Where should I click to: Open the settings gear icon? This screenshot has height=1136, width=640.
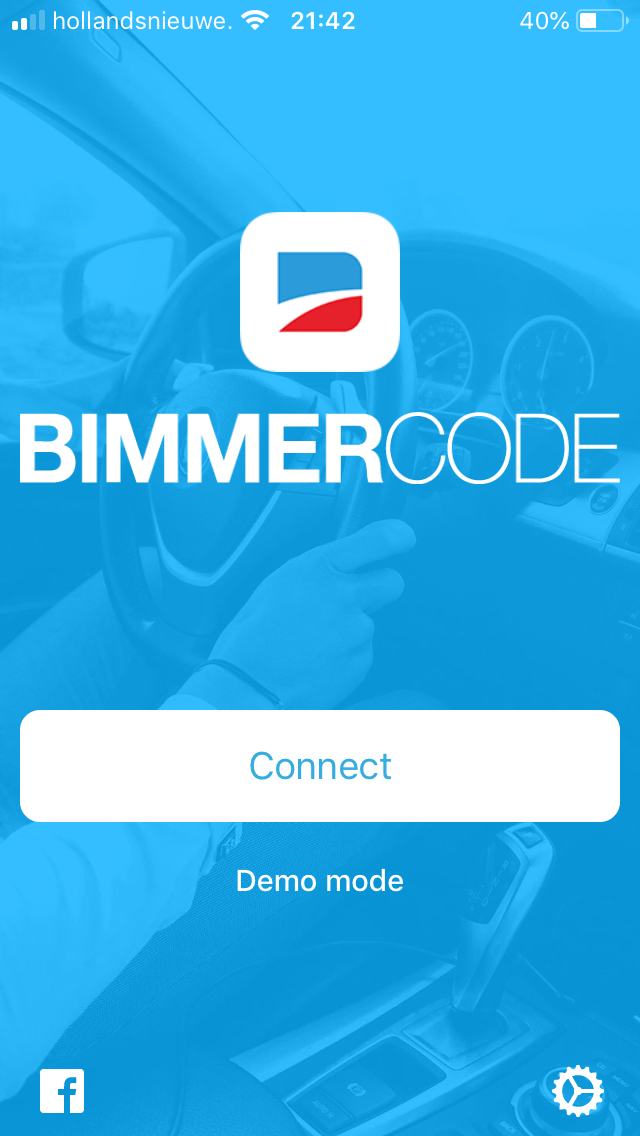pos(578,1090)
